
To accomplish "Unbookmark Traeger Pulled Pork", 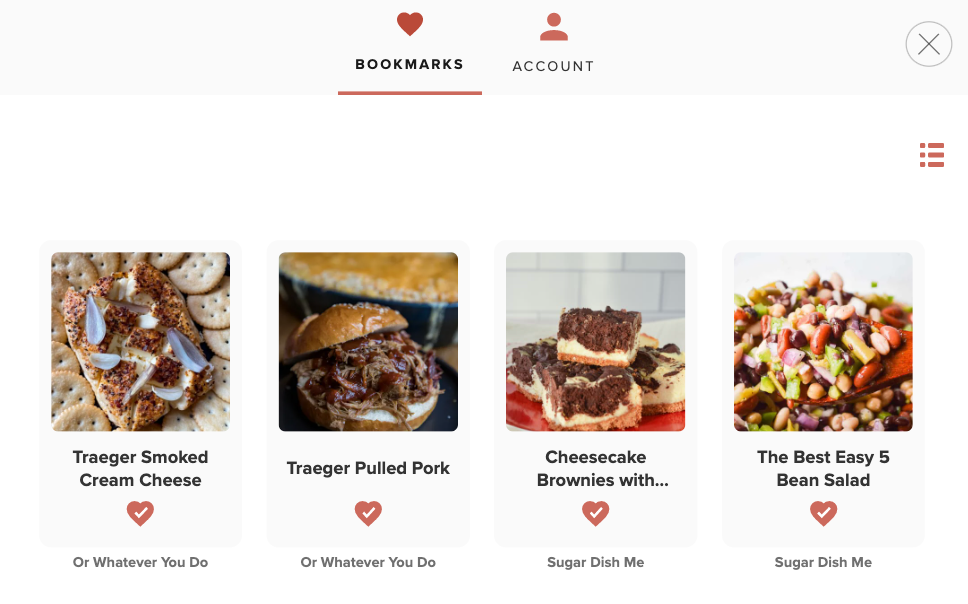I will pos(368,513).
